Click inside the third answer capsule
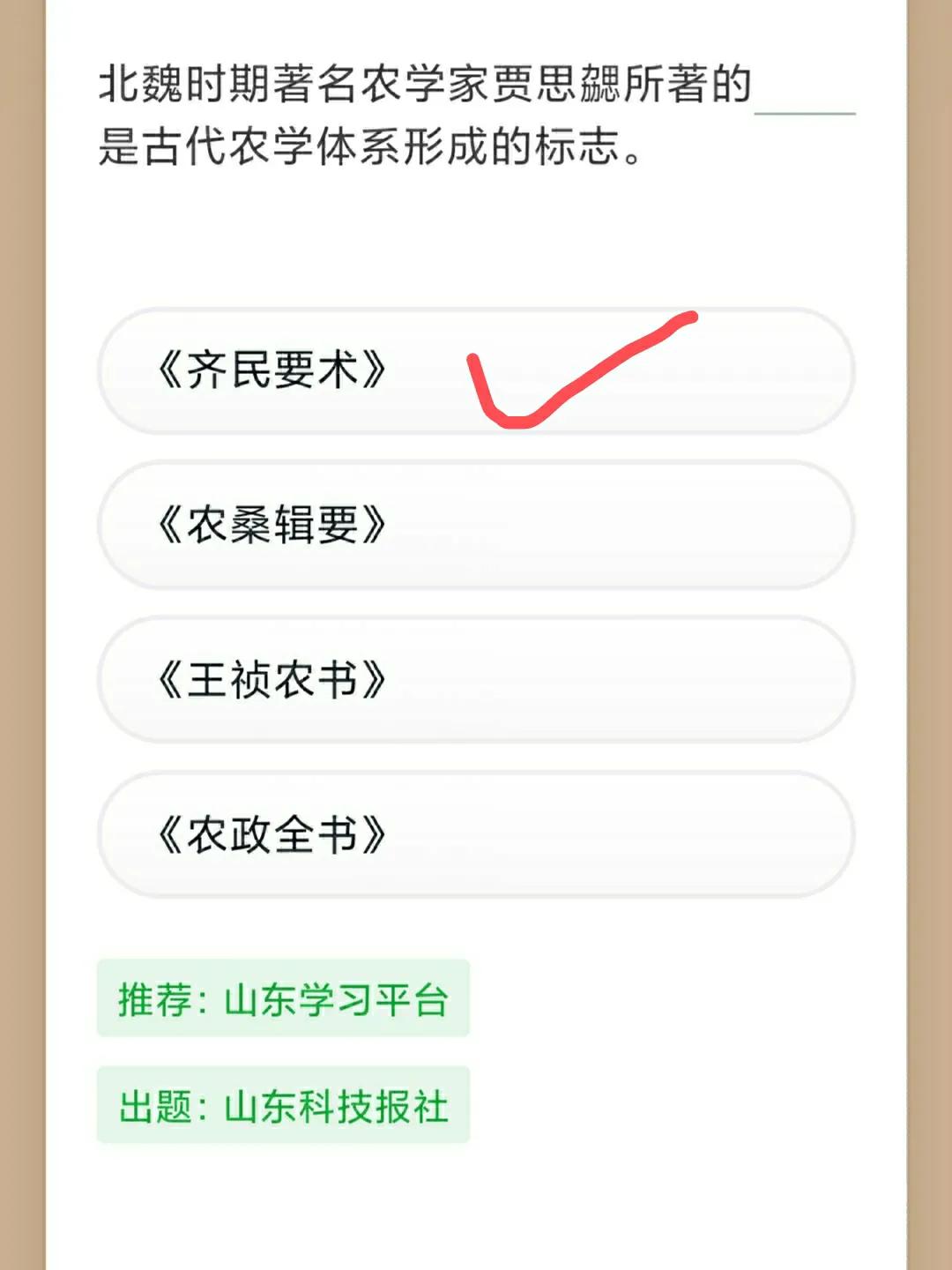The height and width of the screenshot is (1270, 952). coord(476,677)
